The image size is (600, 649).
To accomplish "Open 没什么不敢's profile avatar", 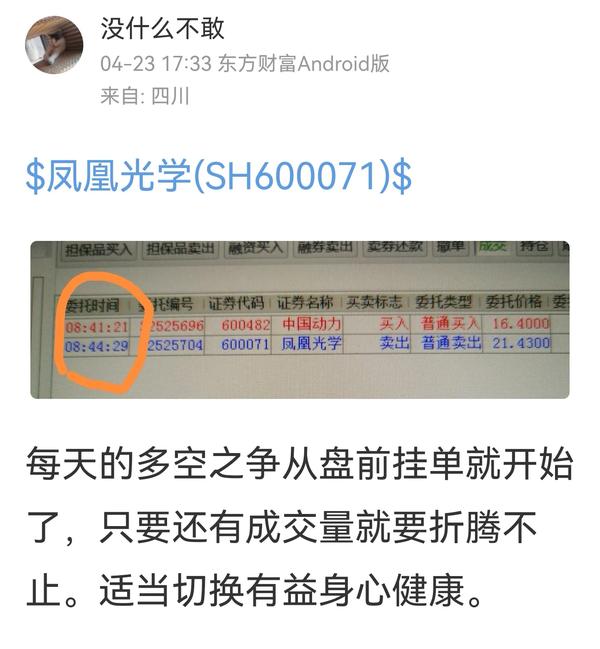I will coord(54,46).
